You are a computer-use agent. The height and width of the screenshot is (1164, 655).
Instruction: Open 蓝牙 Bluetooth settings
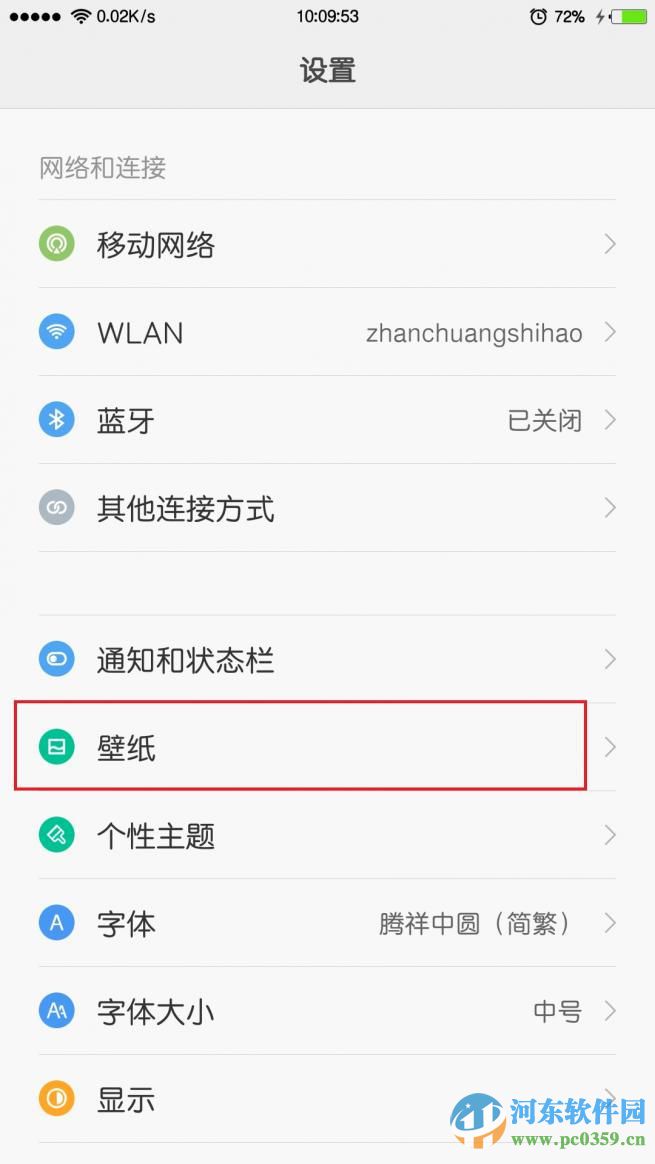pos(328,420)
